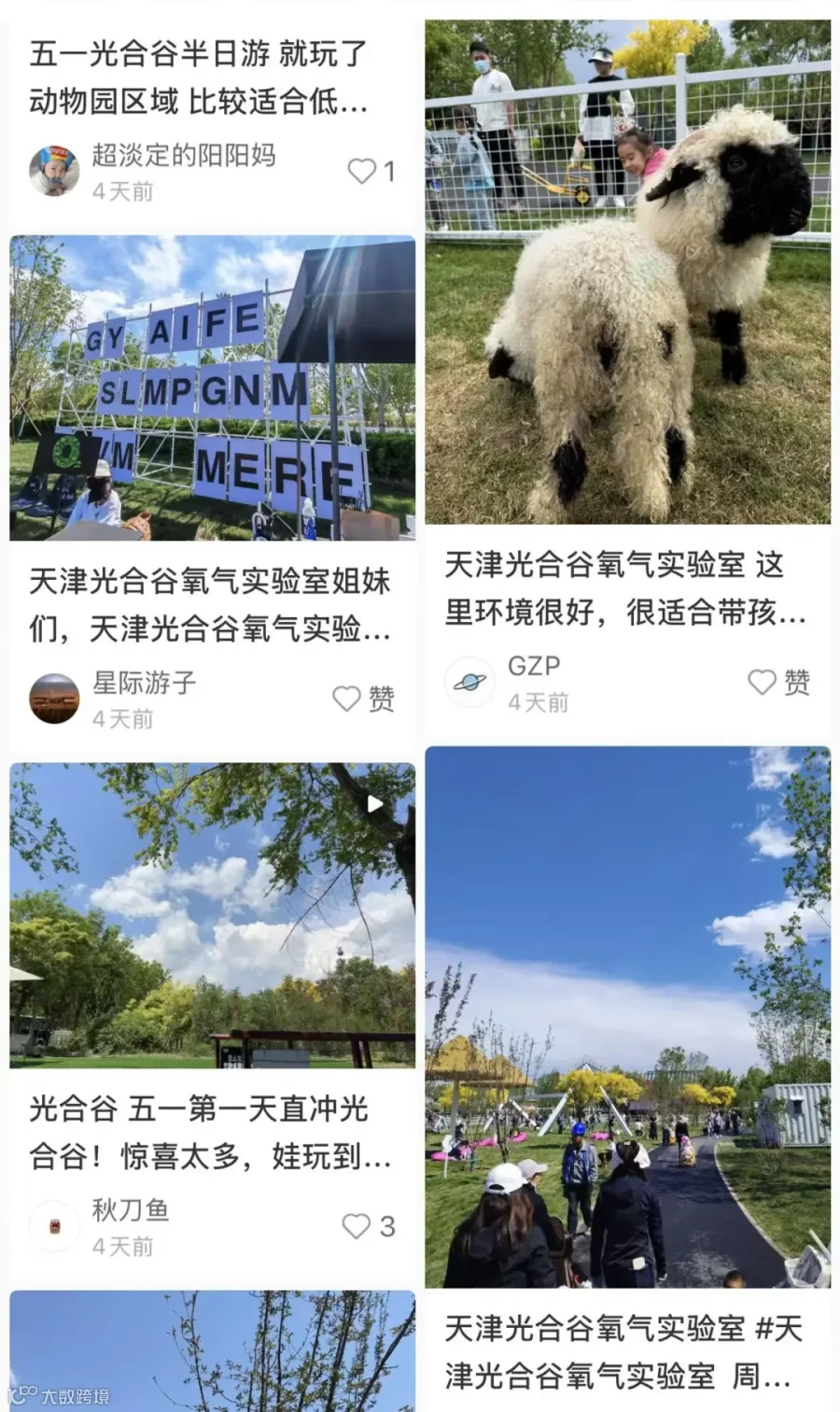View 星际游子's profile avatar
Screen dimensions: 840x1412
54,699
